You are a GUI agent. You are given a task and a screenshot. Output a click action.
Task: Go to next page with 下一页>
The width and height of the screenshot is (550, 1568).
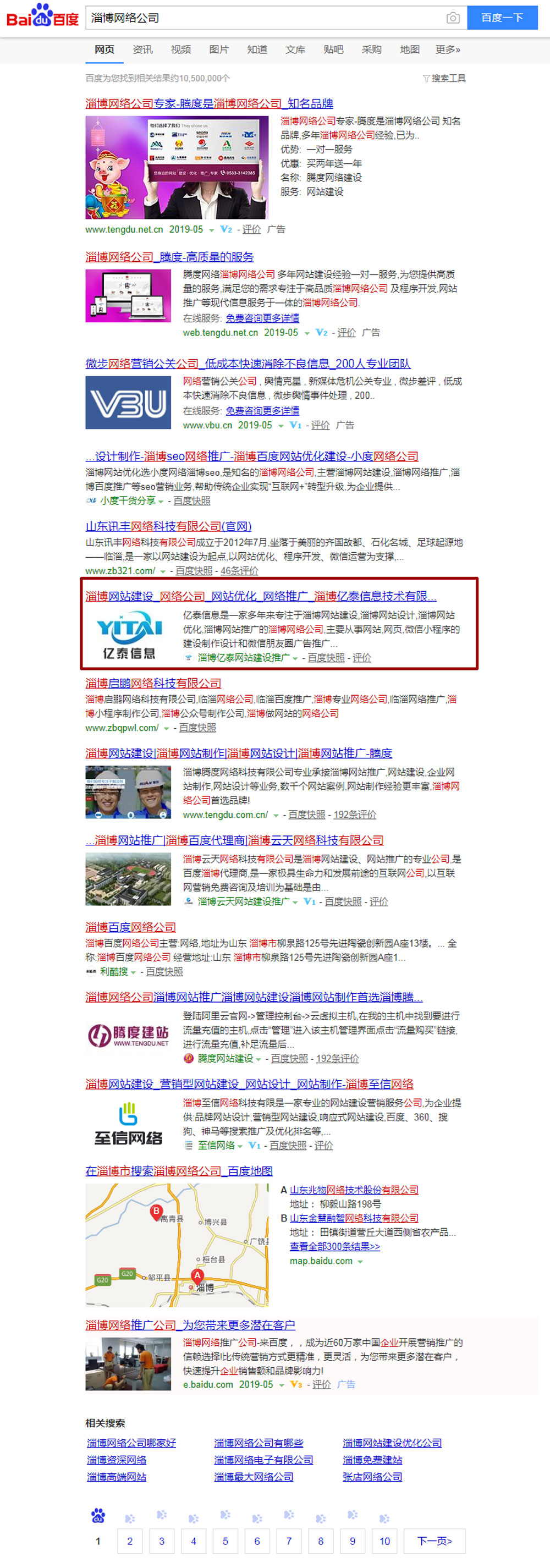pos(434,1541)
